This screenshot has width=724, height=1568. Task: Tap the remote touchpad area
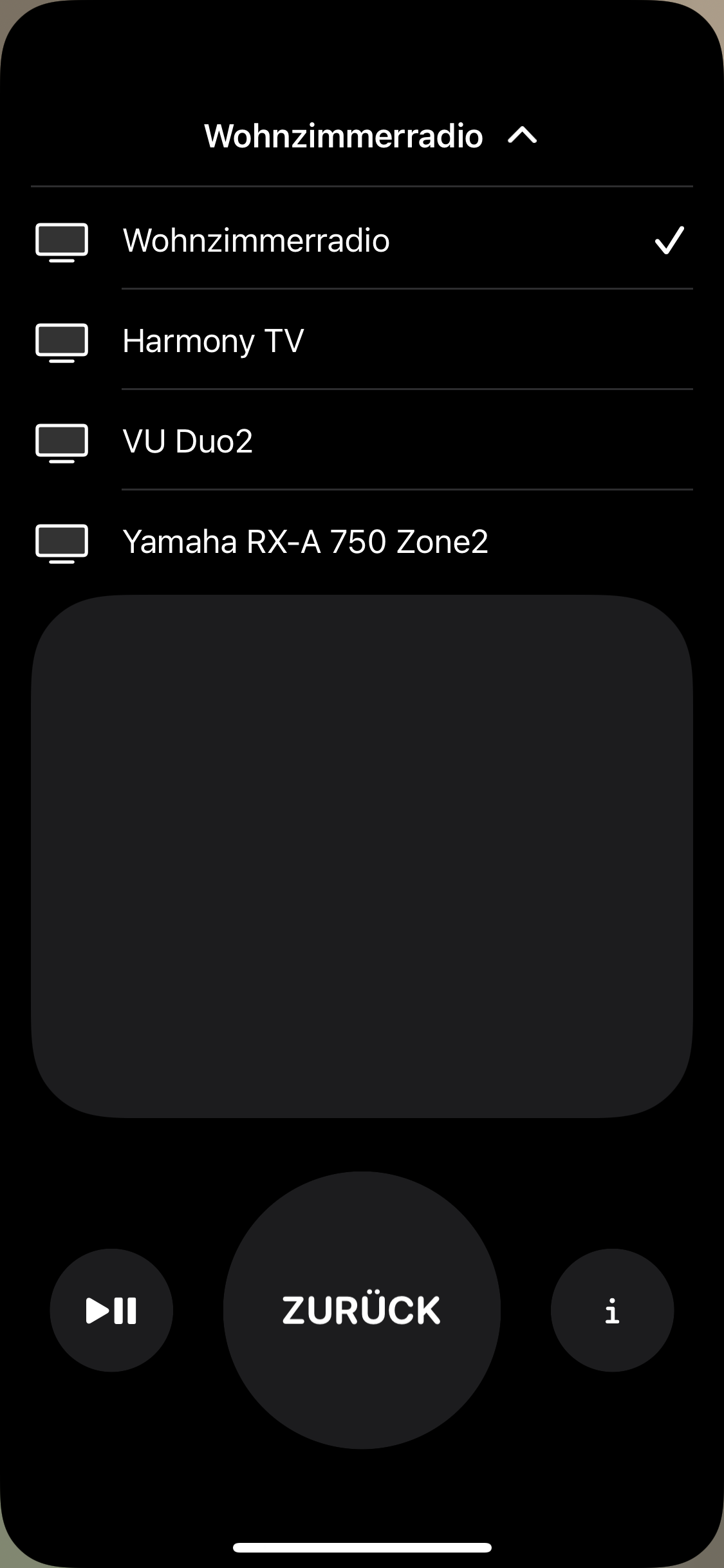tap(362, 856)
